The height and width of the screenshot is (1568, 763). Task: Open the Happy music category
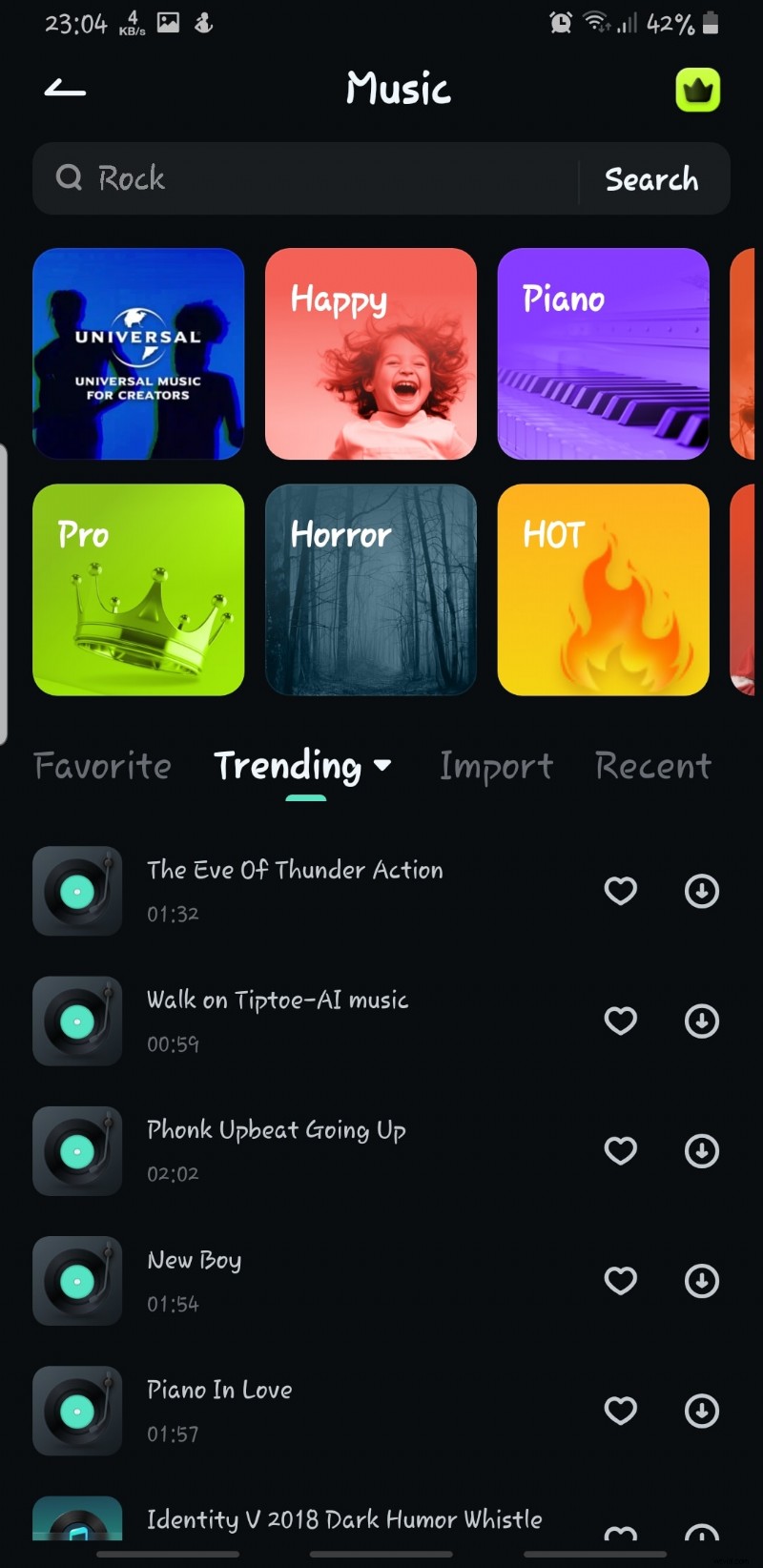point(370,354)
